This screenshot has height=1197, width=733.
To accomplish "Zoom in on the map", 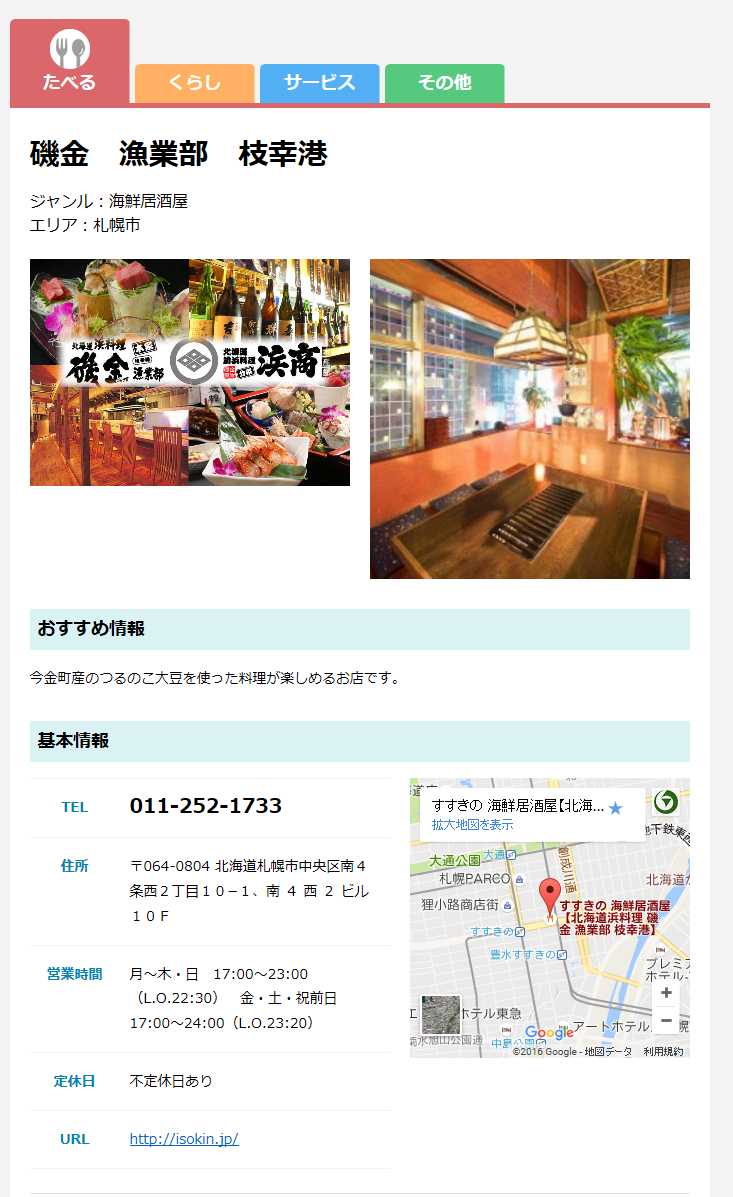I will click(666, 993).
